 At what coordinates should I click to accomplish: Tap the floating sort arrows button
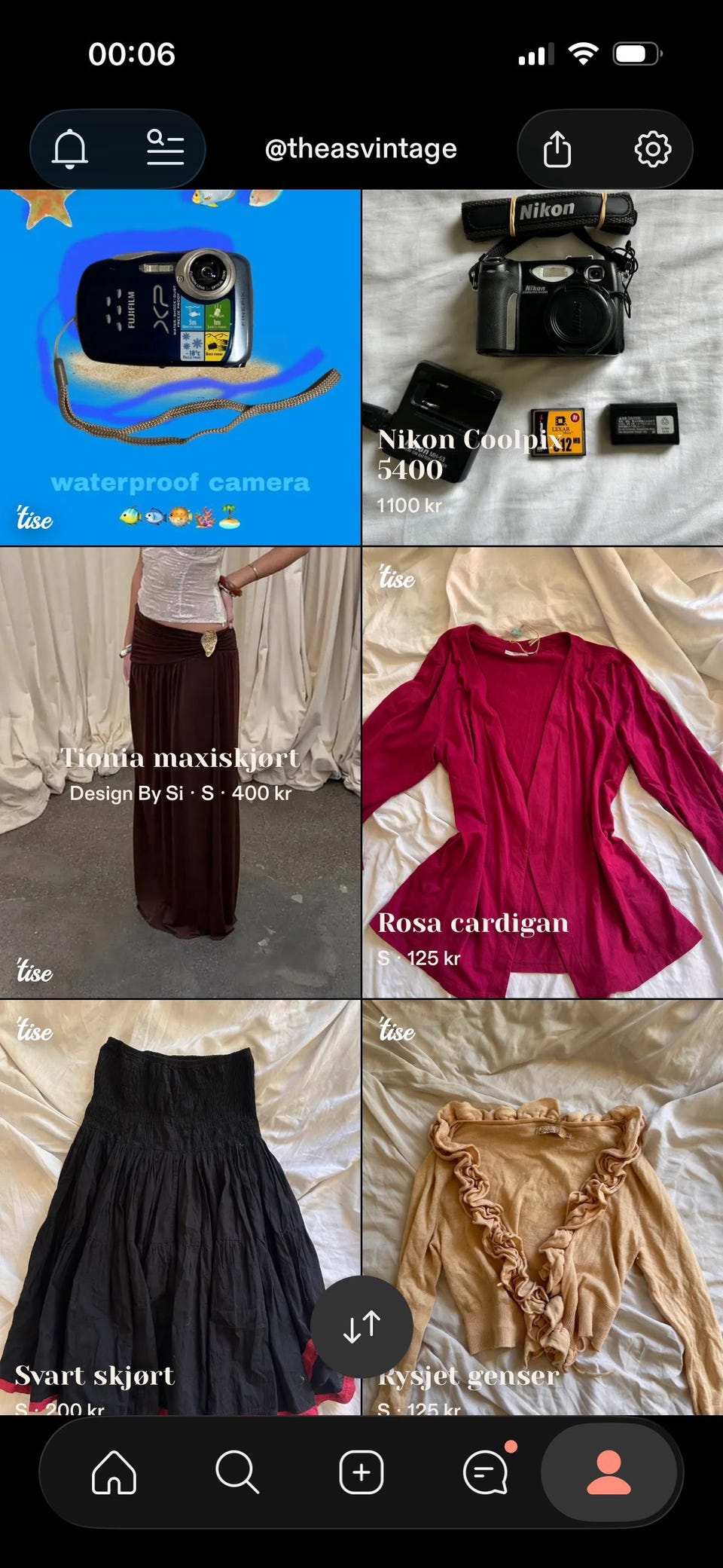(x=361, y=1327)
